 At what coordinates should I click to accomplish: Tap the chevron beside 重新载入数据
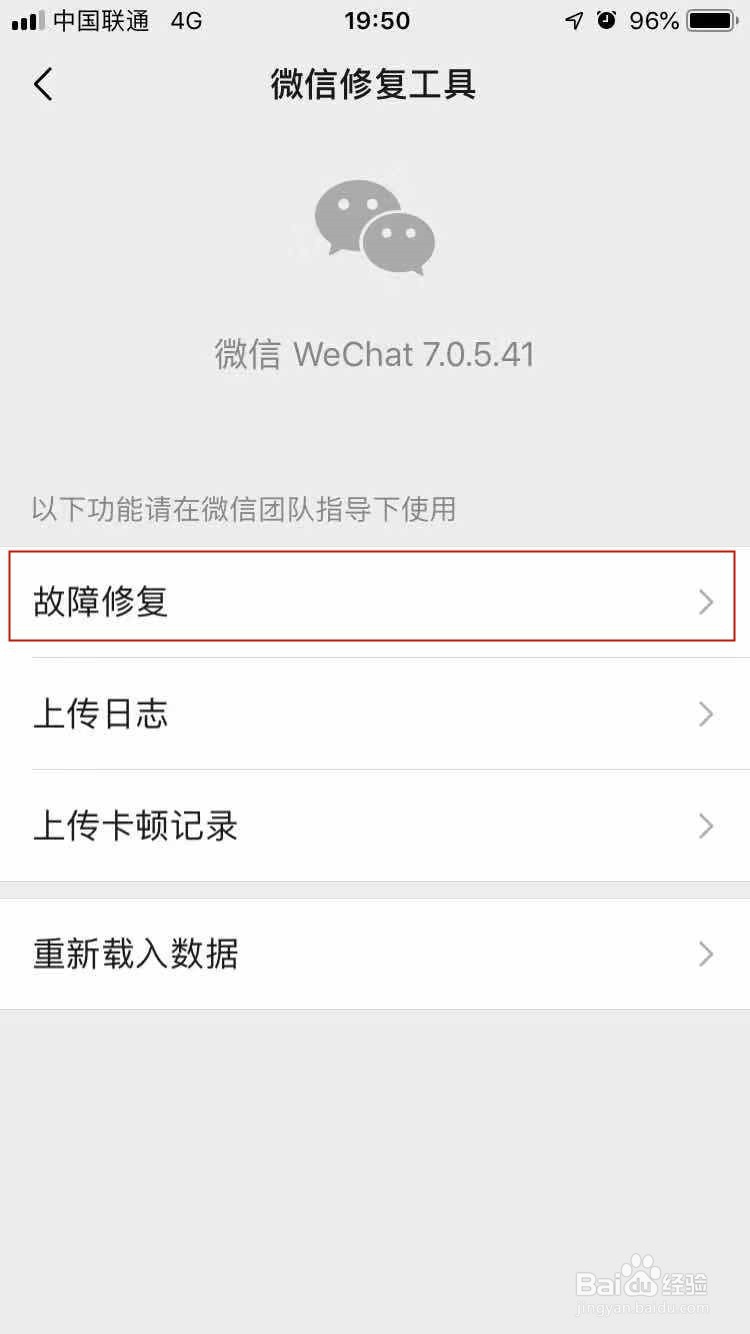pos(707,954)
